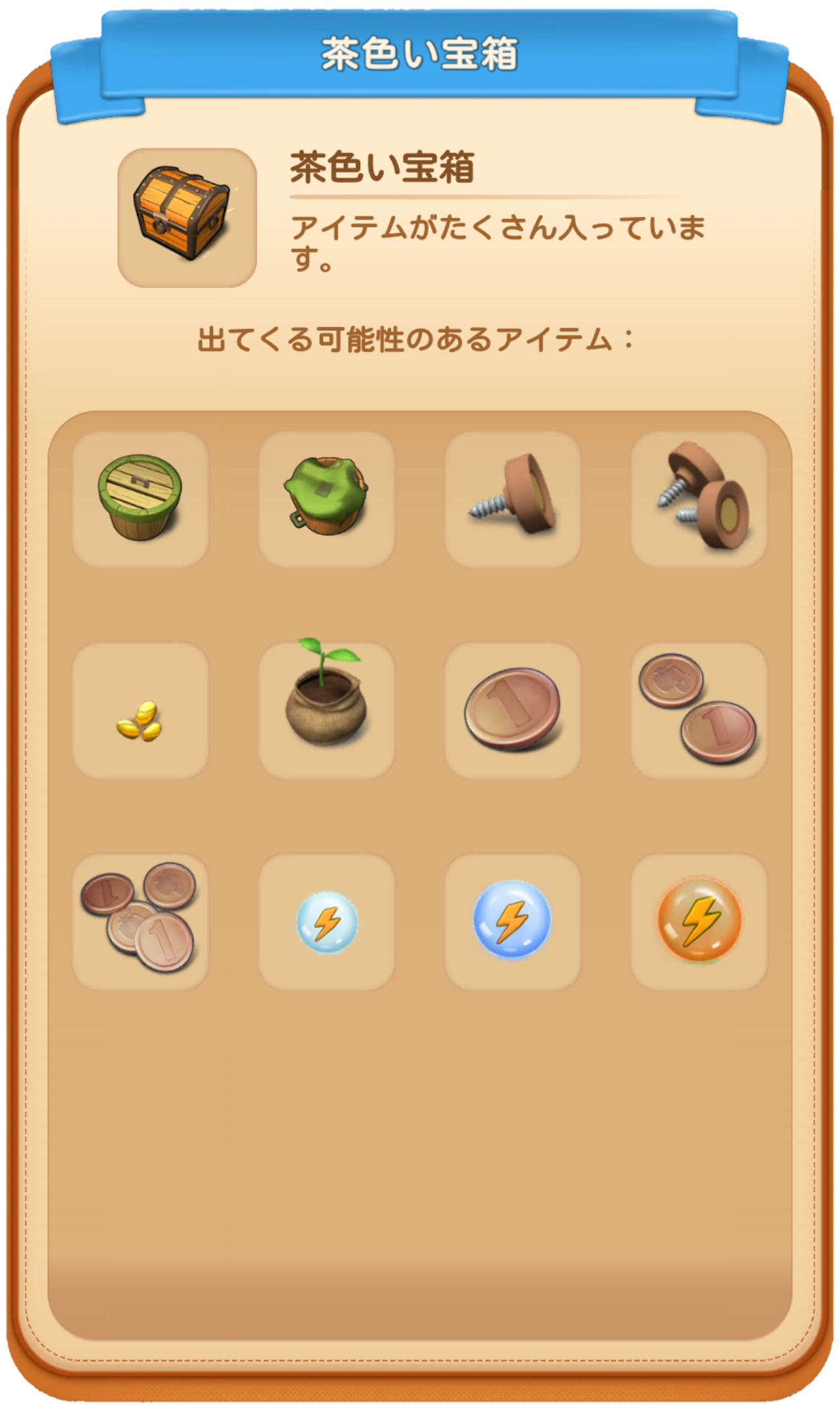Screen dimensions: 840x1409
Task: Select the single bronze coin item
Action: click(513, 710)
